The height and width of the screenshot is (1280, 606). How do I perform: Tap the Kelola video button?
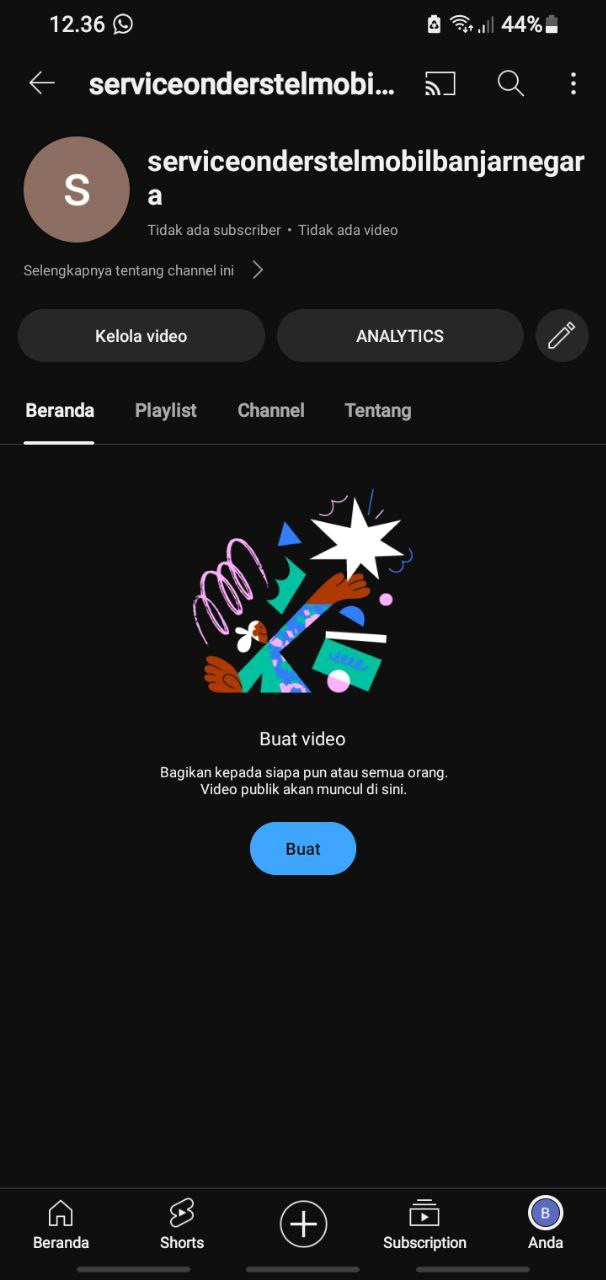click(141, 336)
